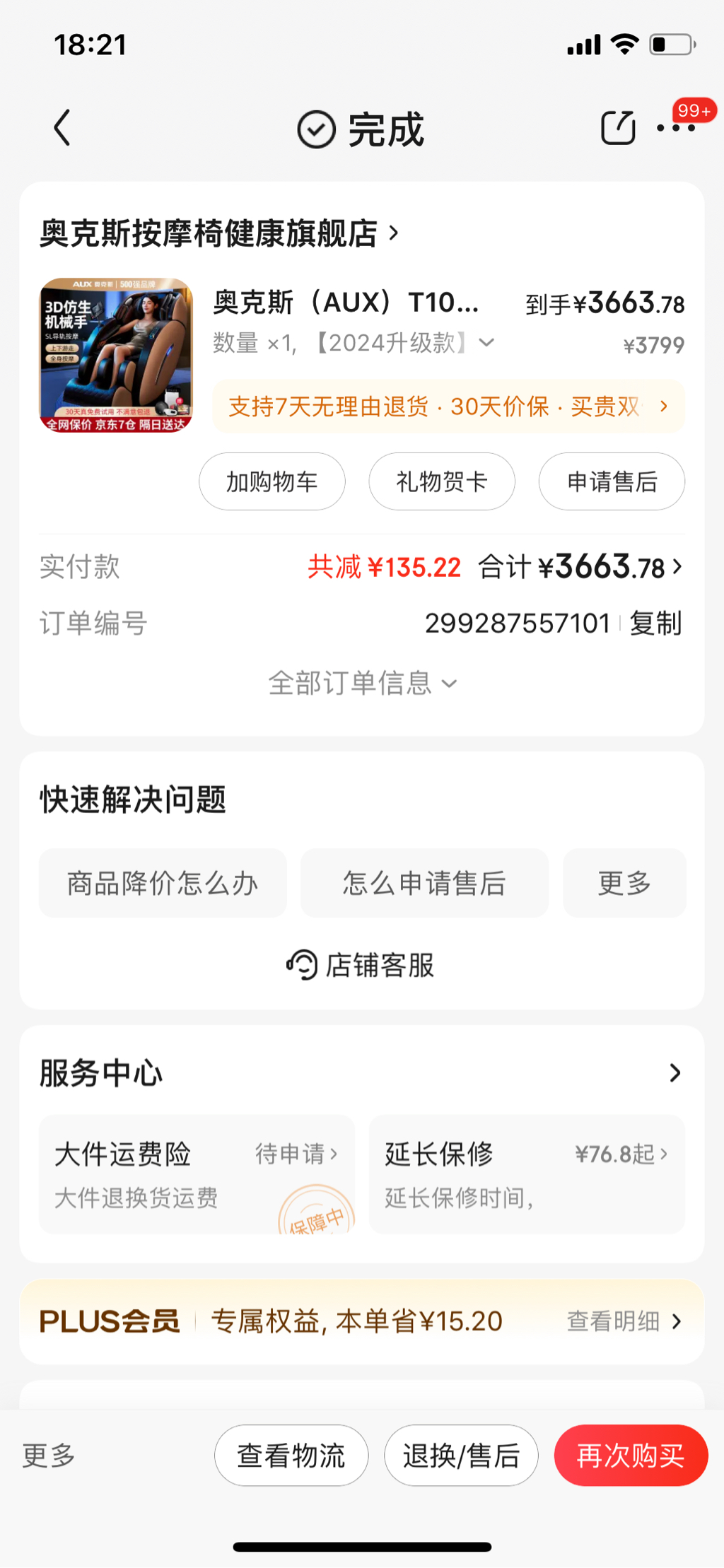Tap 再次购买 to buy again

pyautogui.click(x=631, y=1456)
